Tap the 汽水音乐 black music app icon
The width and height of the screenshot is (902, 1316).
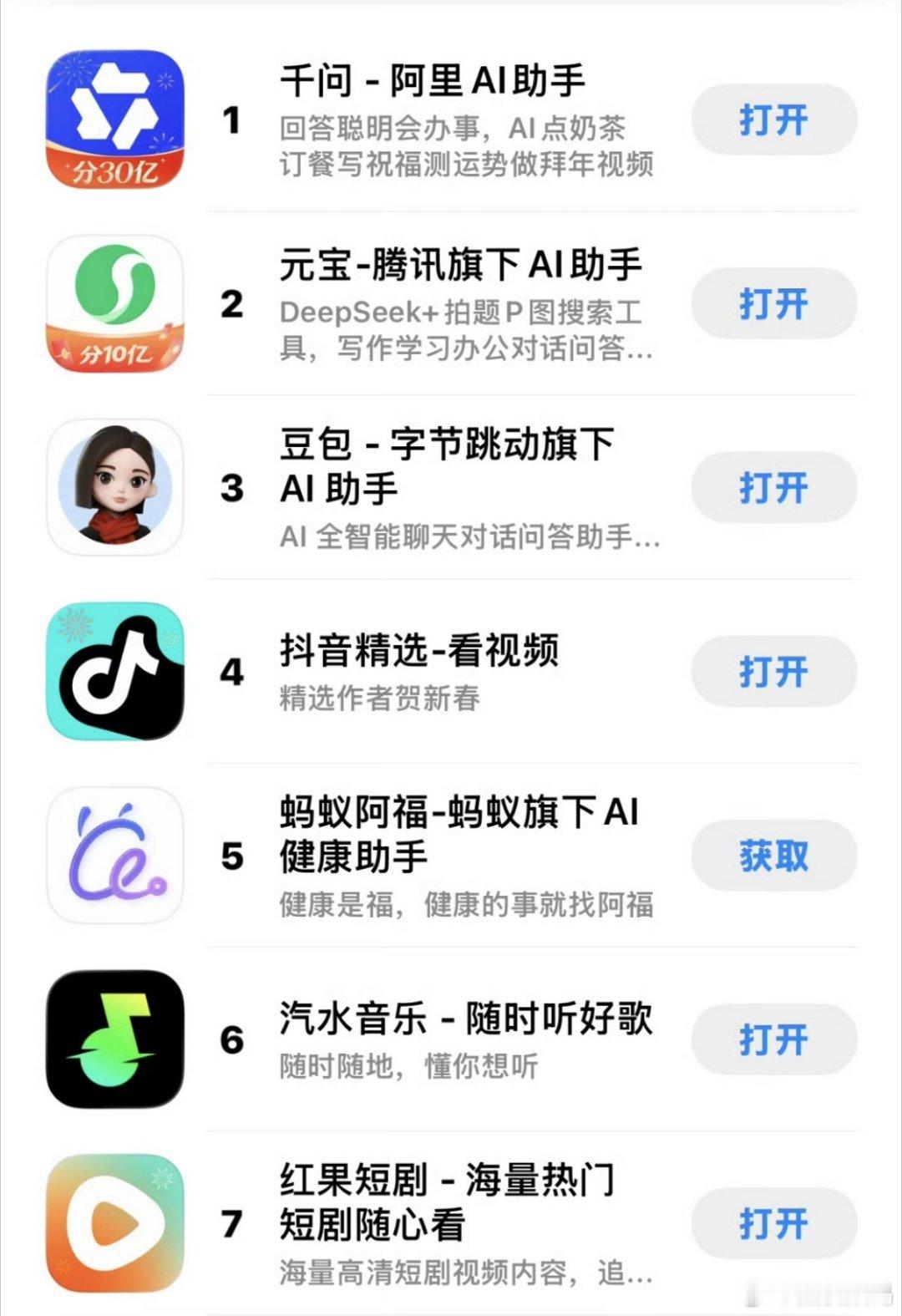coord(117,1040)
